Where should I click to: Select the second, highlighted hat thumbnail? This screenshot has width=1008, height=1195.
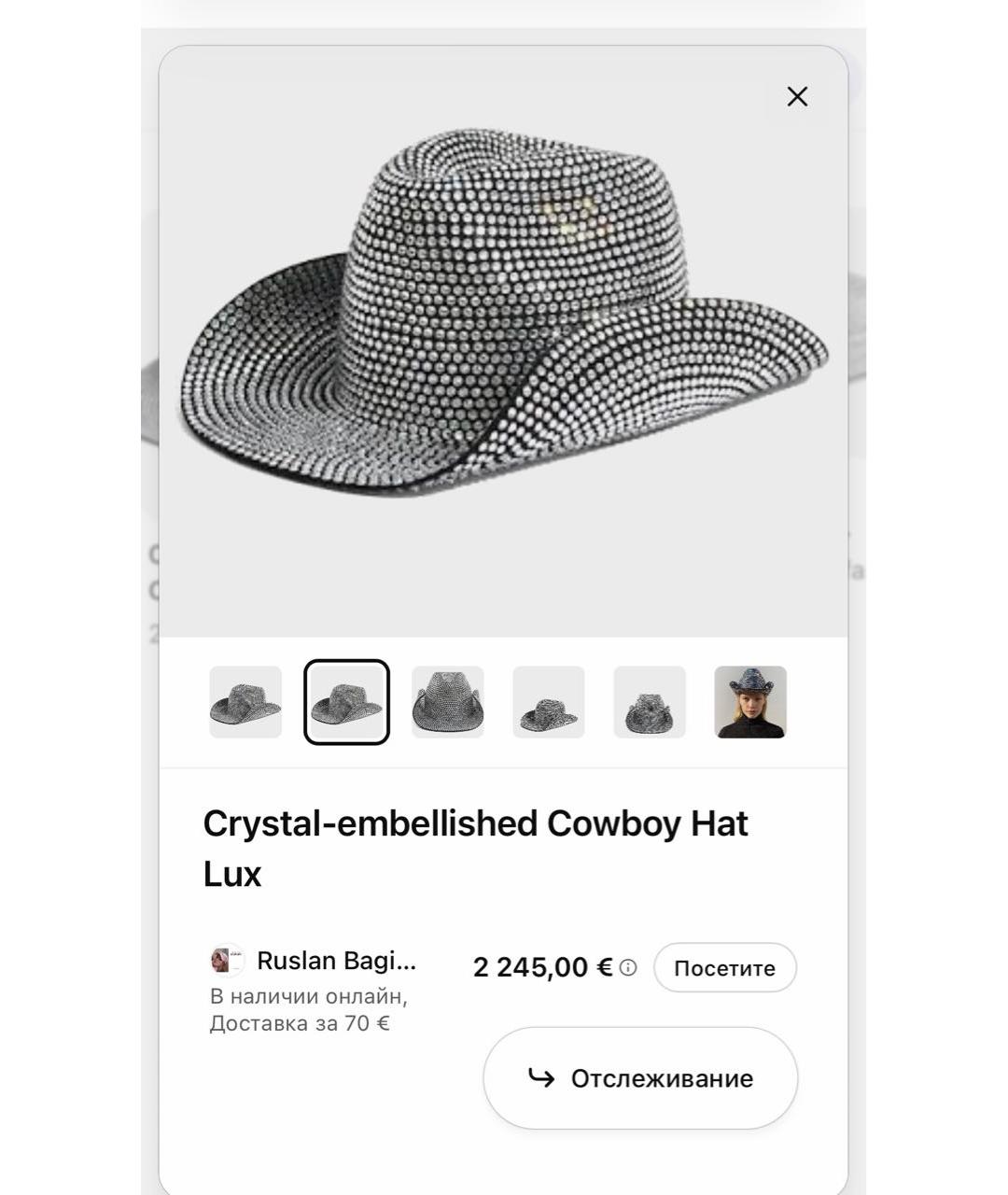346,702
